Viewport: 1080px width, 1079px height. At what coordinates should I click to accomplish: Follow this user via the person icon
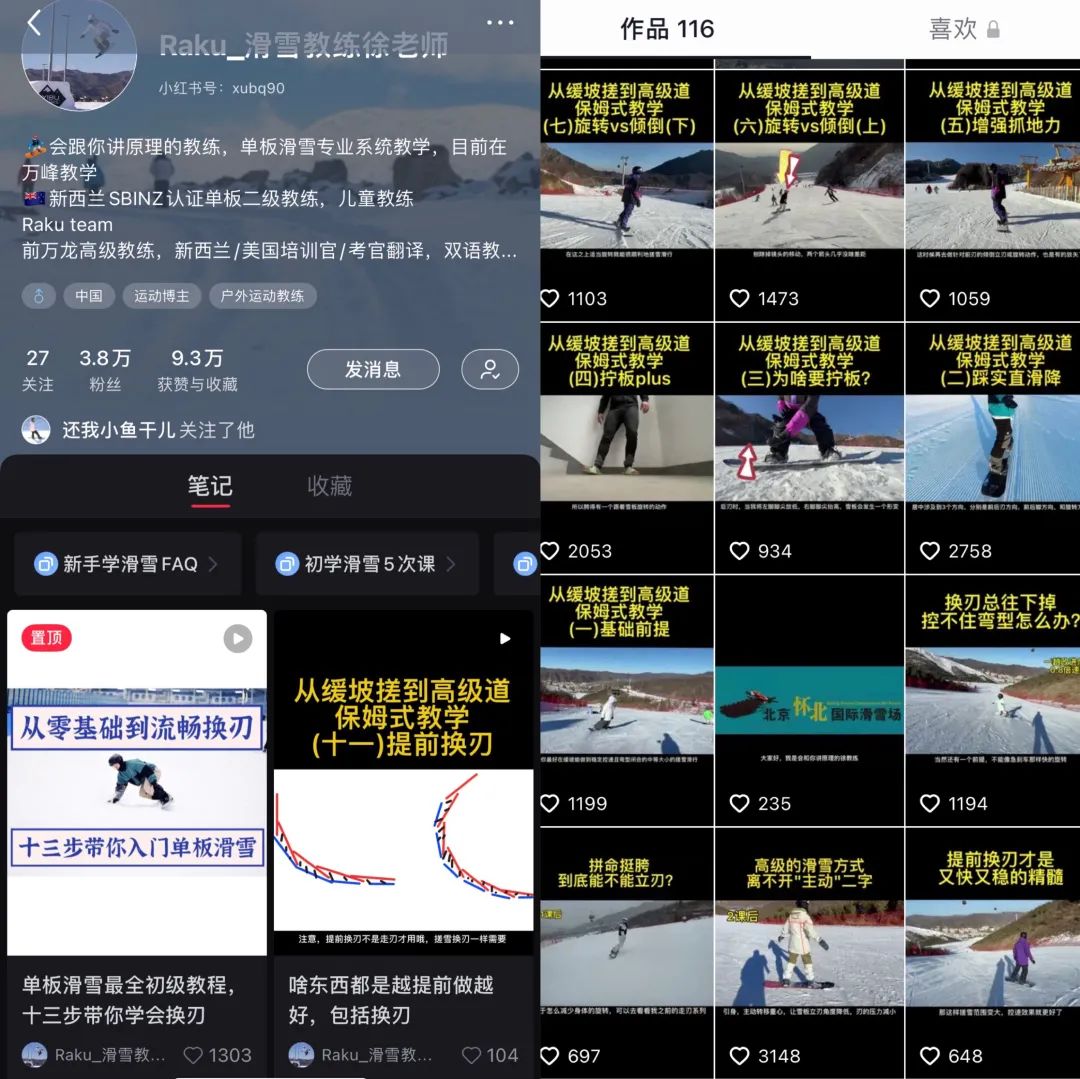[x=490, y=369]
